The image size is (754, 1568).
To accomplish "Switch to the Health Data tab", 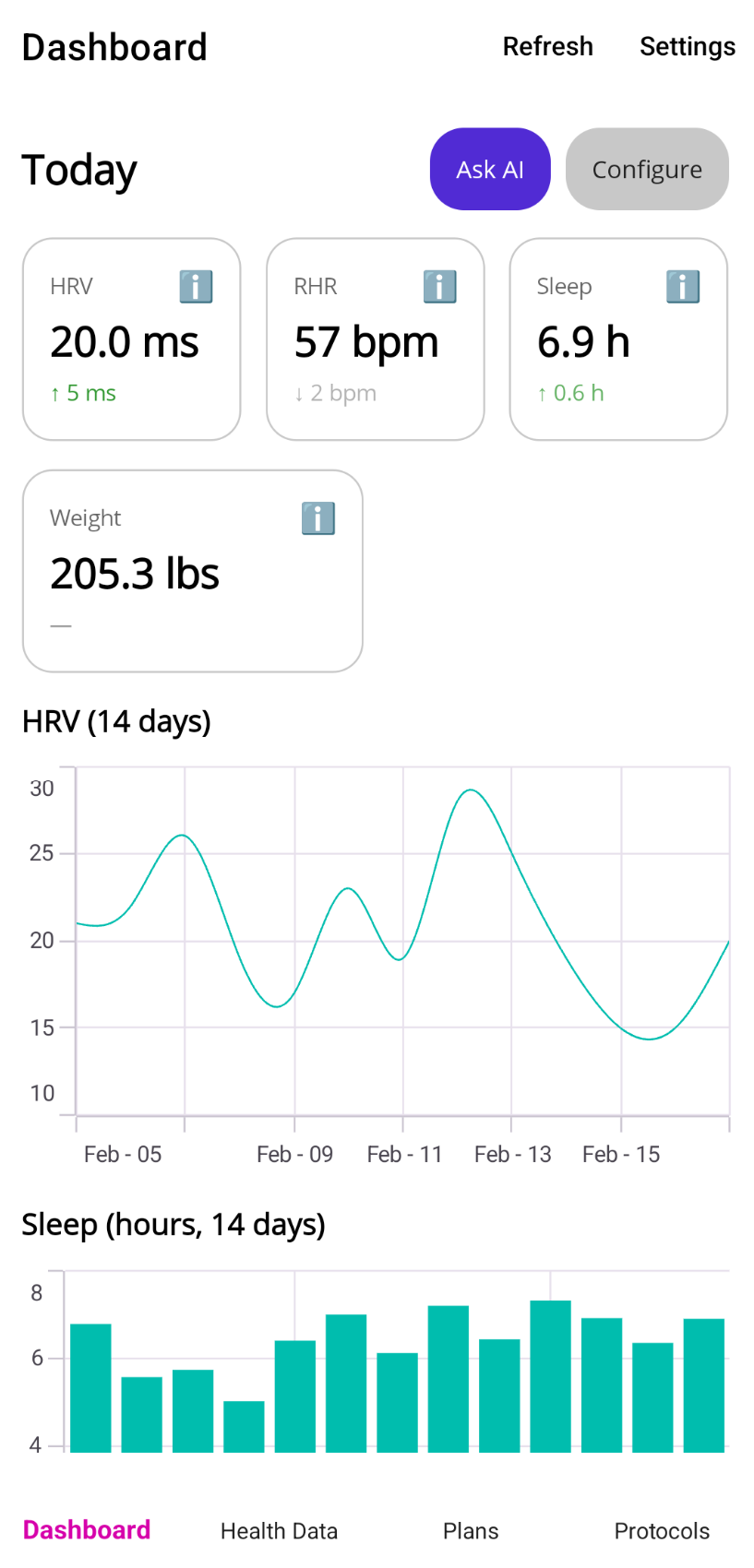I will (x=279, y=1530).
